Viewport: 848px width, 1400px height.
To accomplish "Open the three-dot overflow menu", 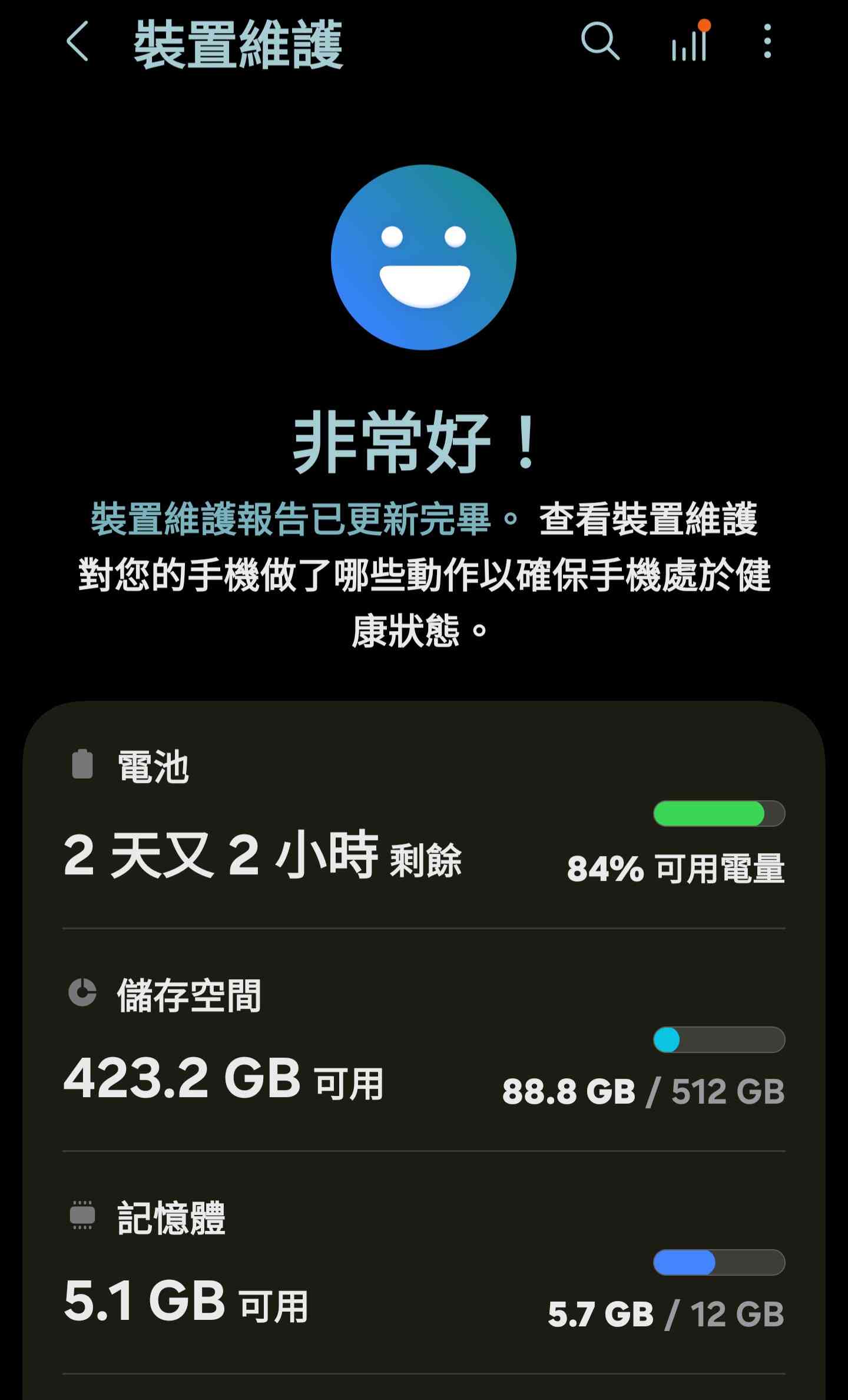I will tap(767, 42).
